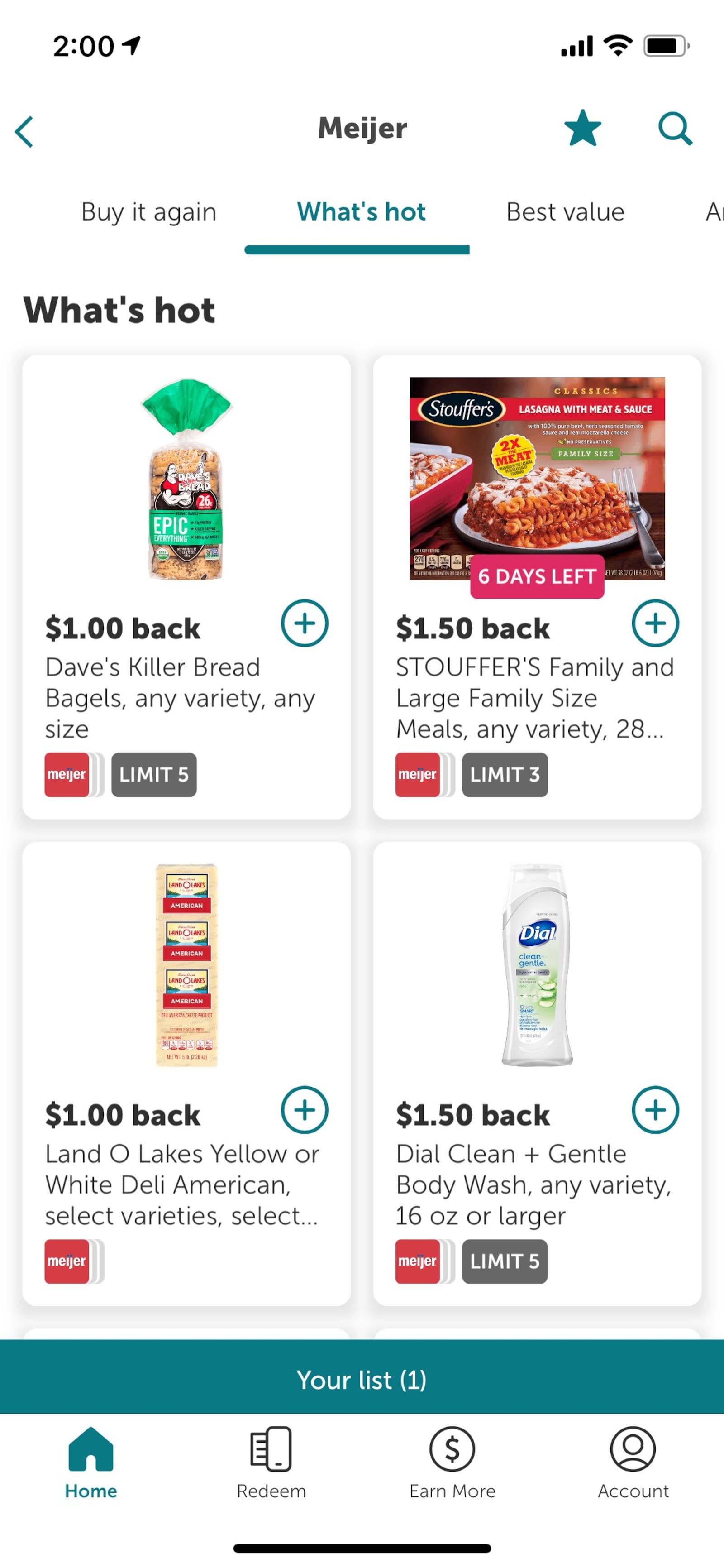
Task: Add the Dial Clean + Gentle offer
Action: pos(655,1109)
